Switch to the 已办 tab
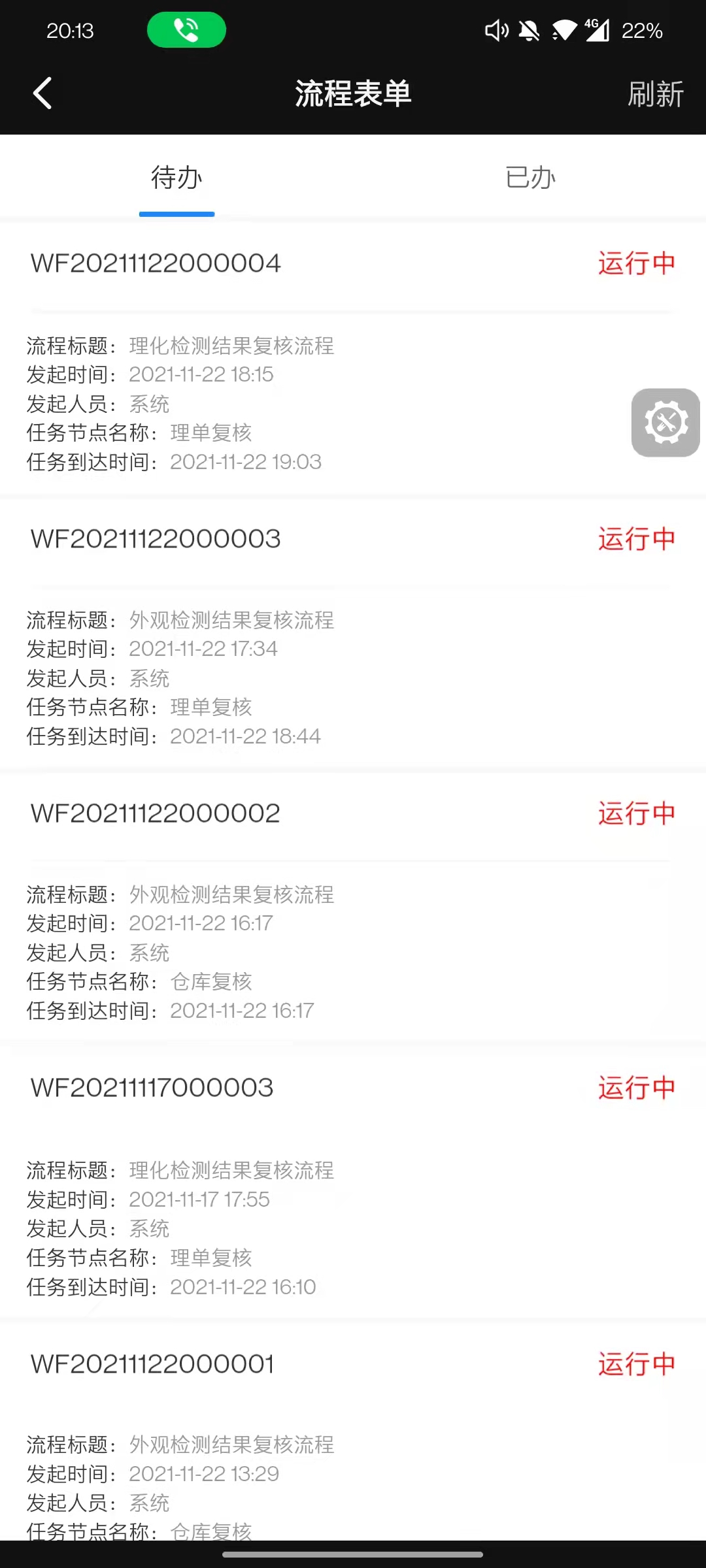The height and width of the screenshot is (1568, 706). point(530,178)
